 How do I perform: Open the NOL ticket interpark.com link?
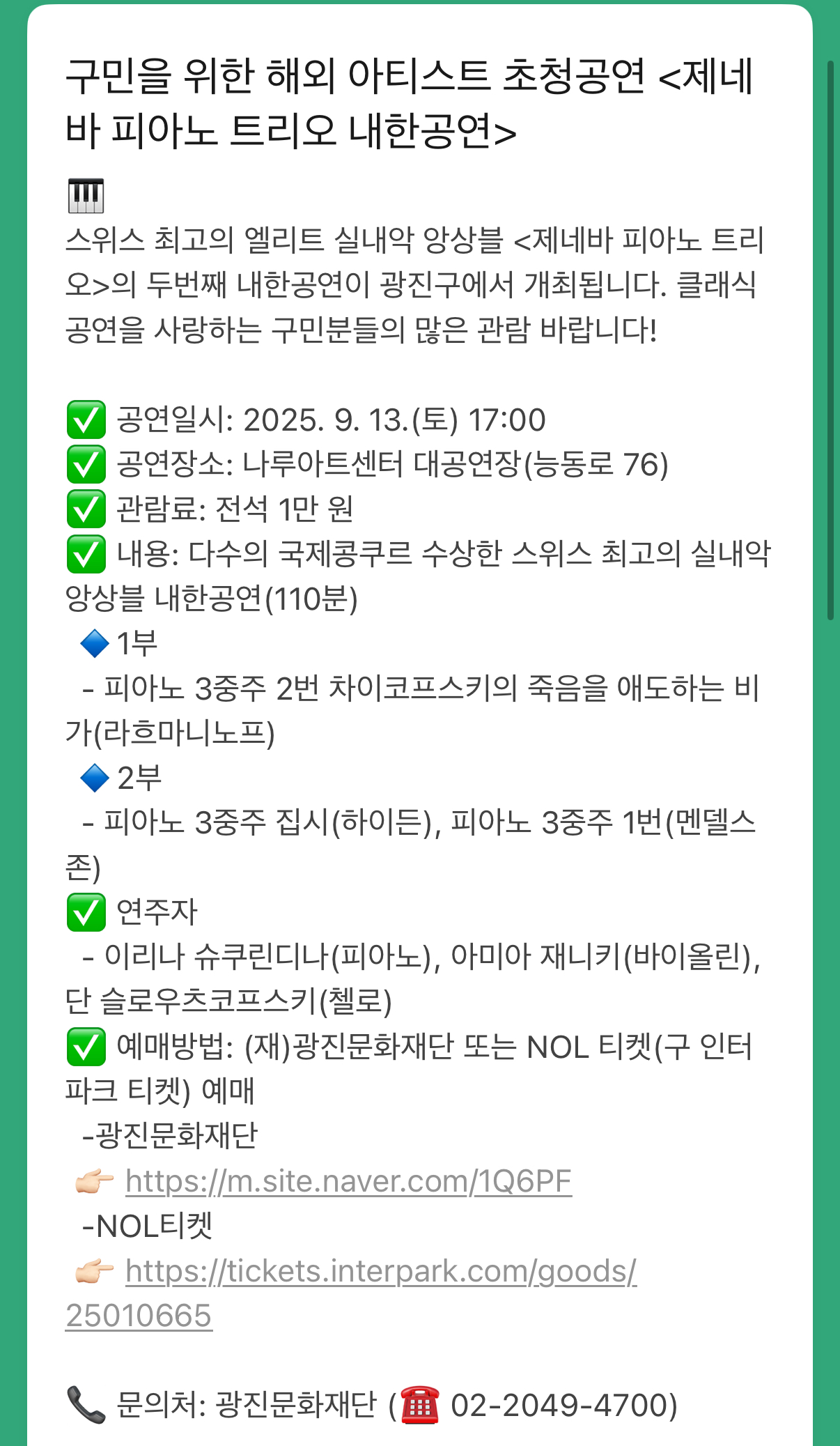[x=380, y=1272]
